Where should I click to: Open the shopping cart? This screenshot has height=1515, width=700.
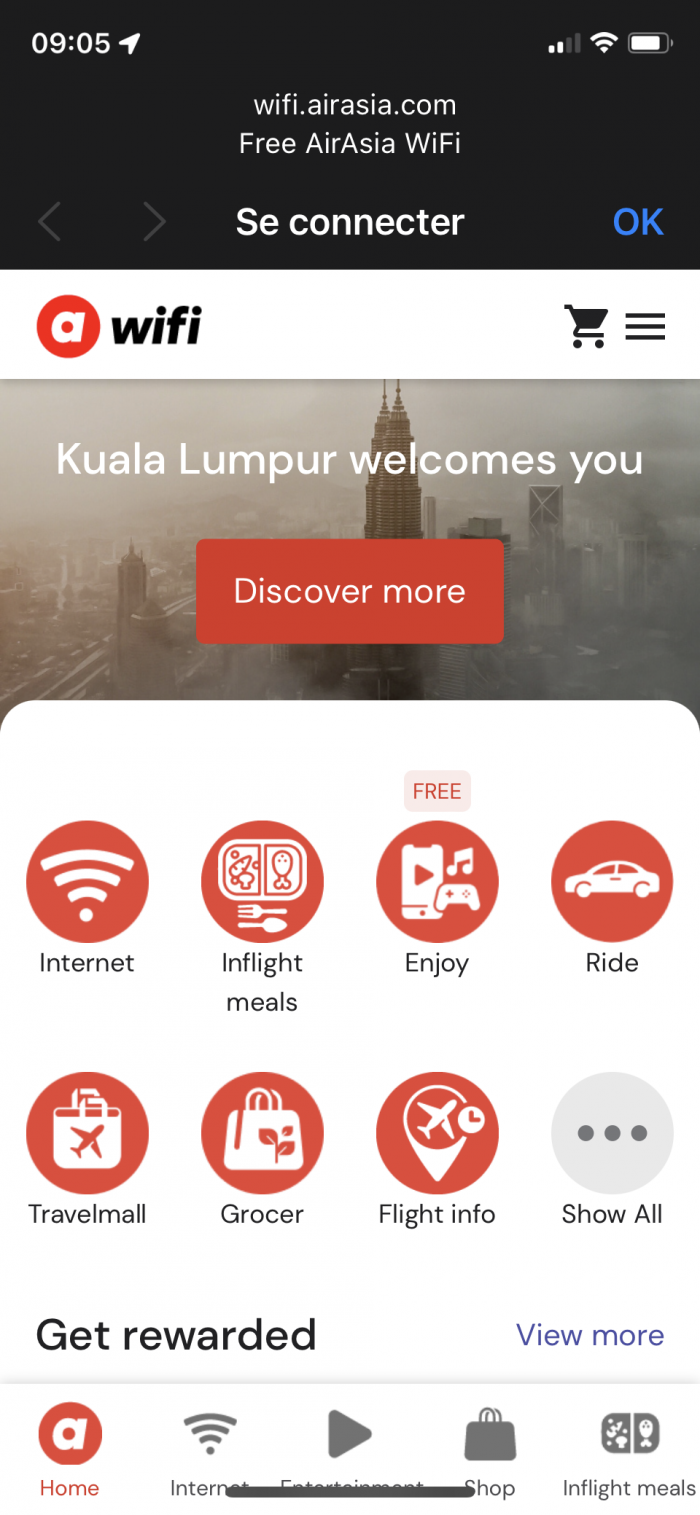coord(586,326)
